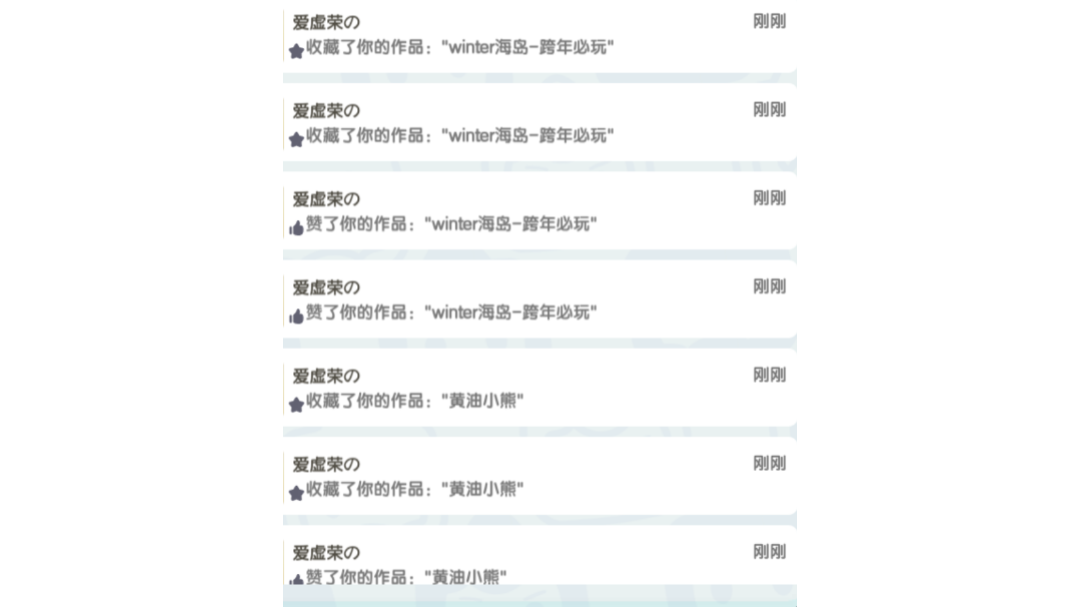Open the second winter海岛 favorited notification

pos(539,124)
